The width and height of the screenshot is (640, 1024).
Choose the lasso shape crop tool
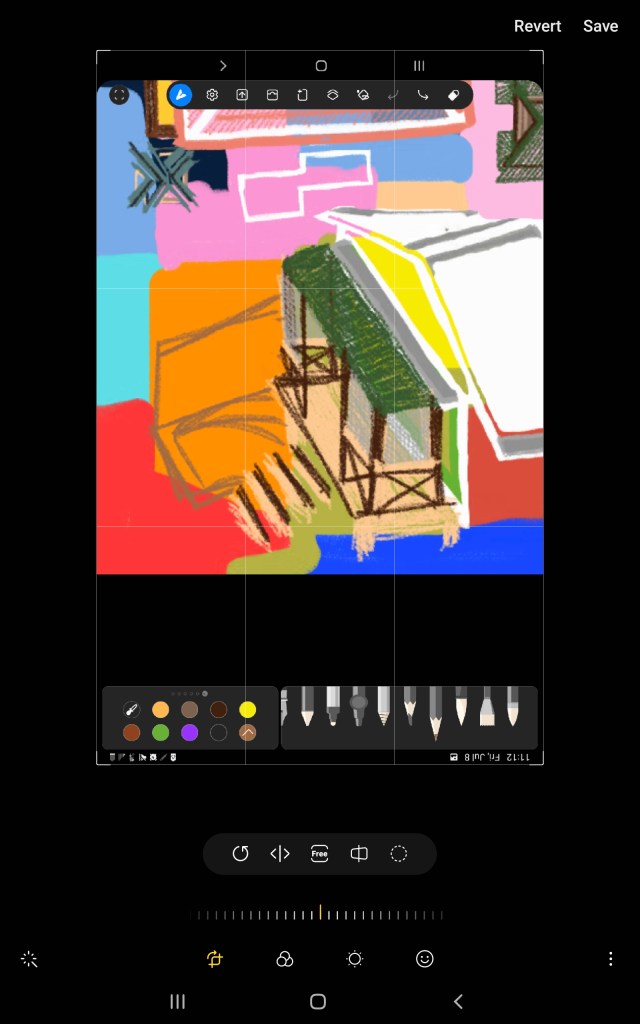(x=398, y=854)
